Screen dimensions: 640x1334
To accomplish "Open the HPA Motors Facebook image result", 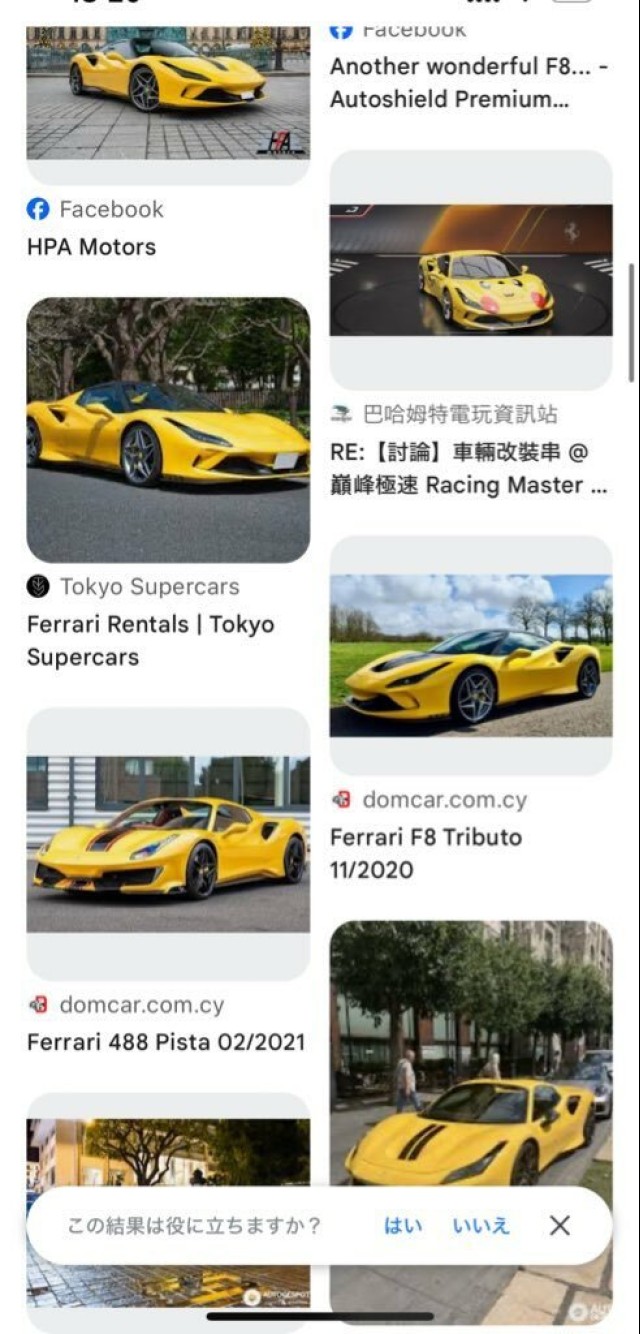I will tap(168, 95).
